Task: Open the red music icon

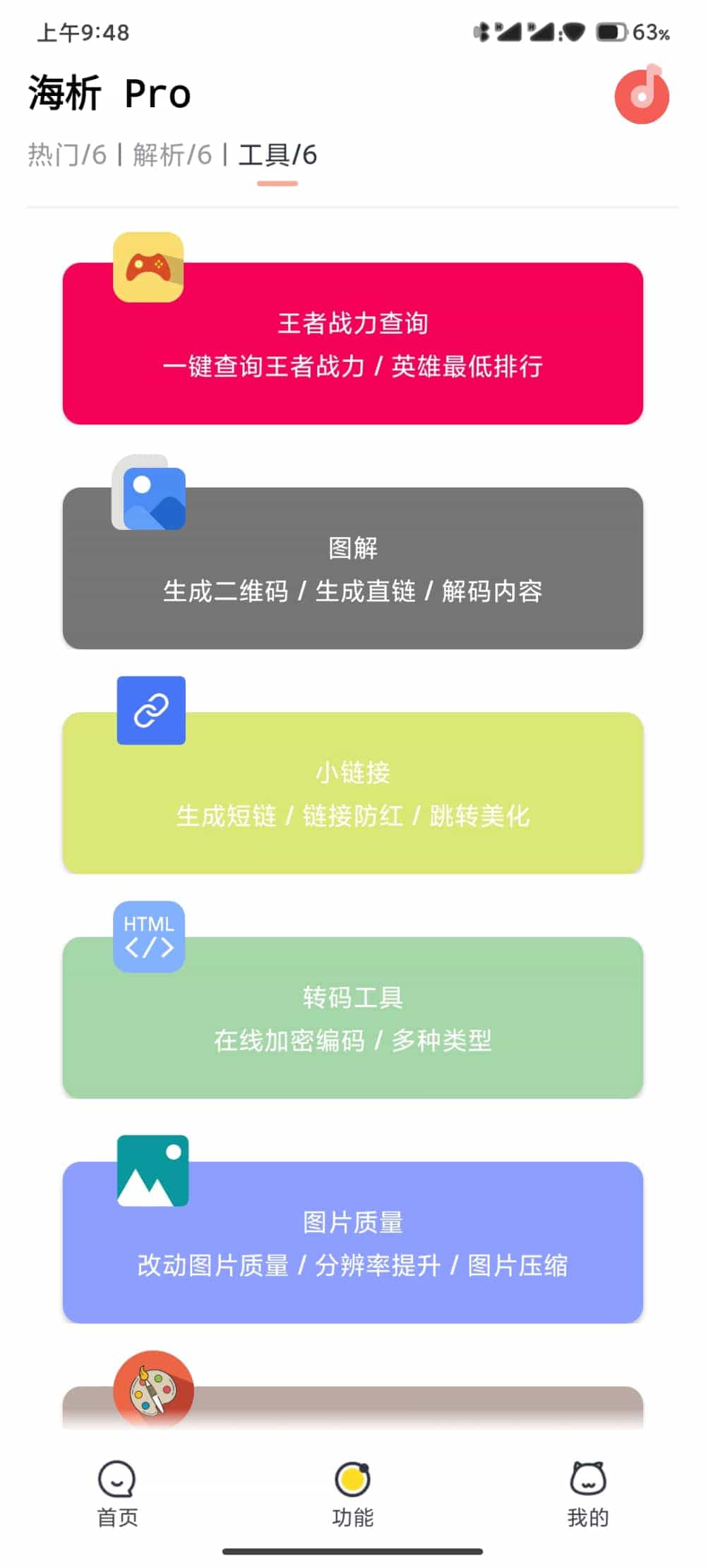Action: [642, 95]
